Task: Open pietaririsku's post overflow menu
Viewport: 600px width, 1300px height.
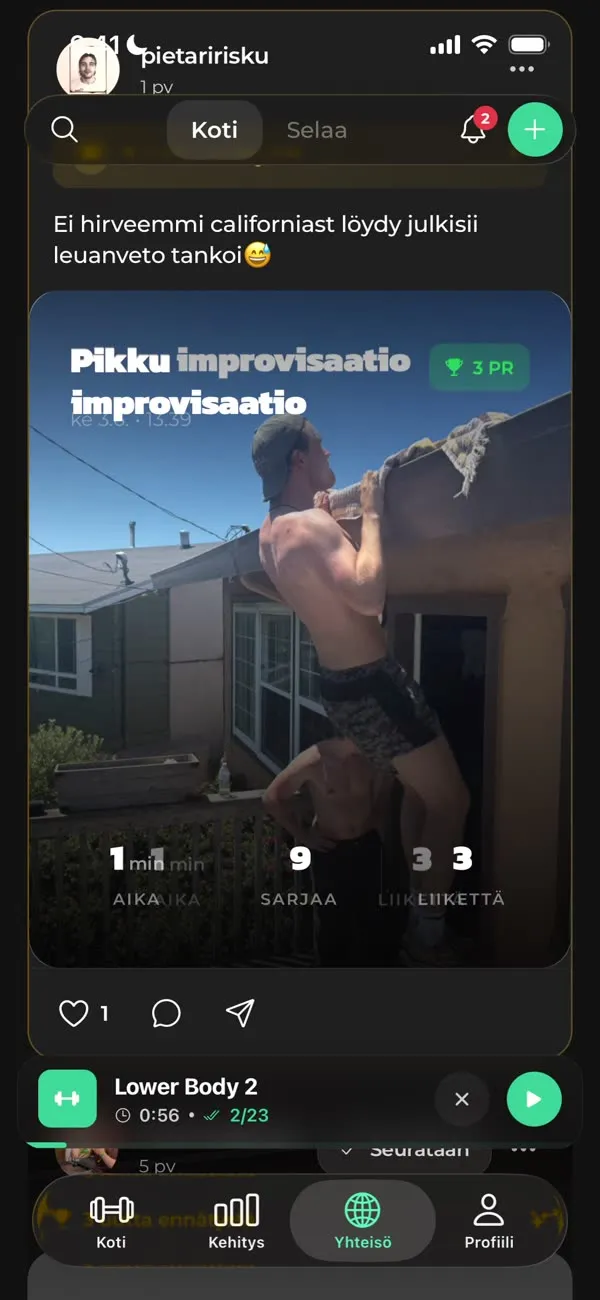Action: [522, 69]
